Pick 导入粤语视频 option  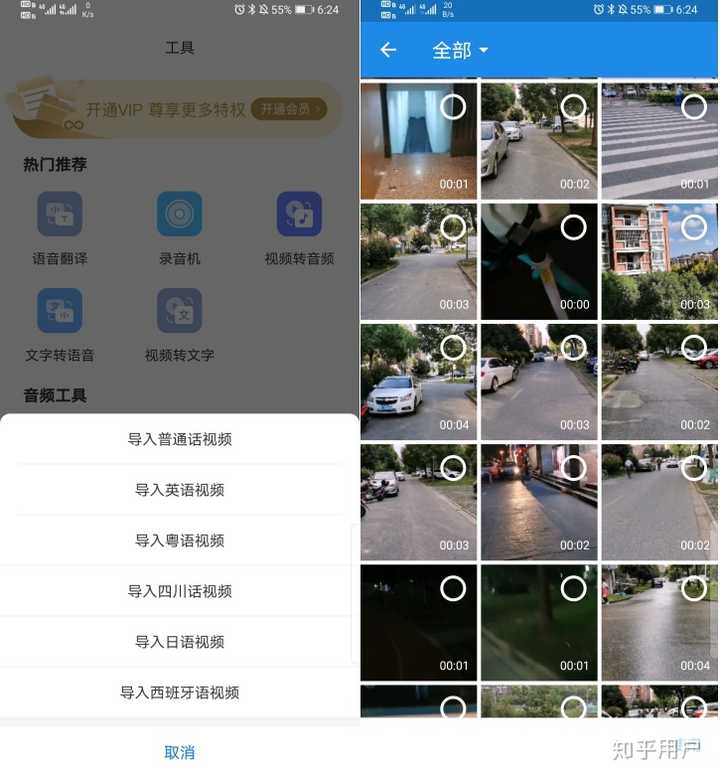click(x=180, y=541)
